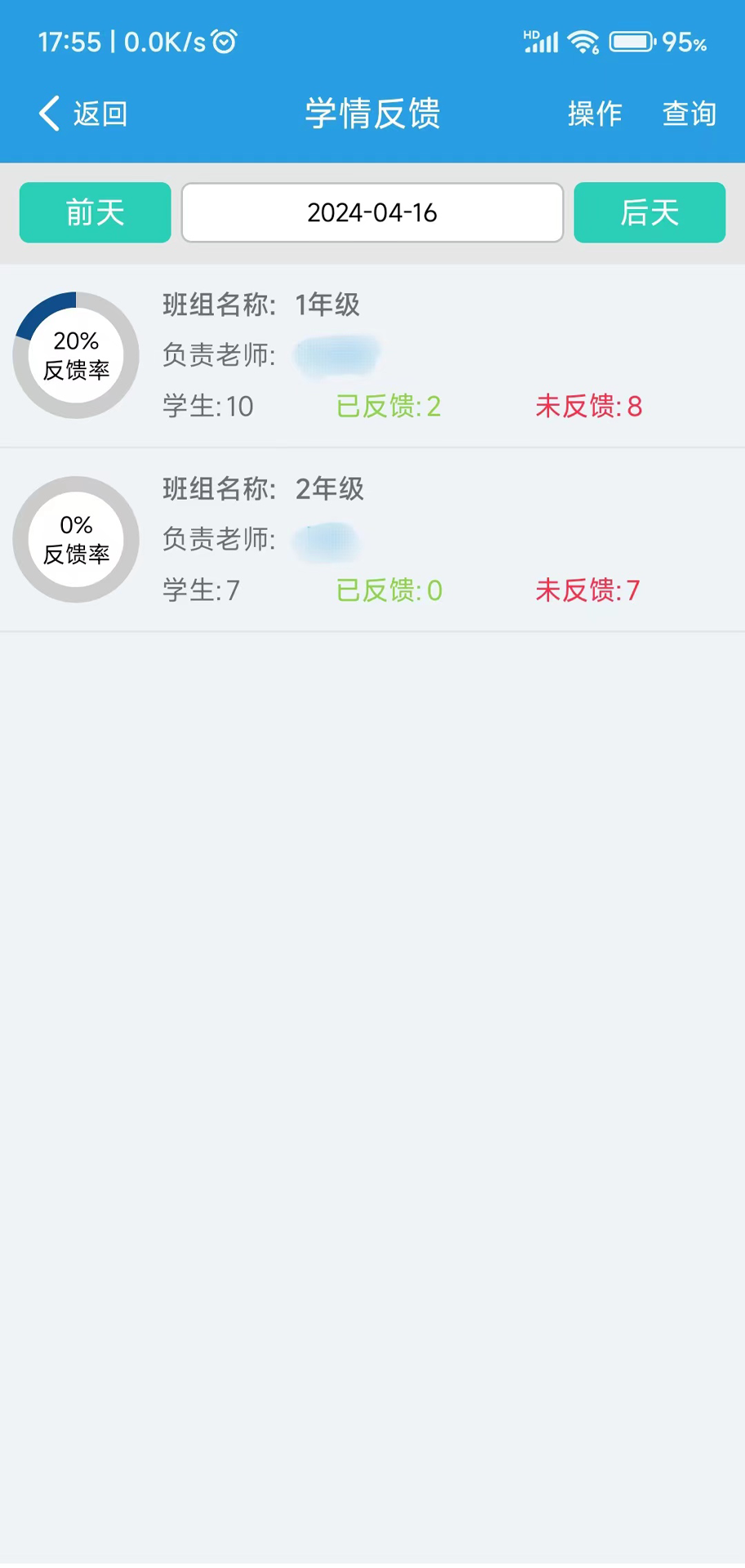Viewport: 745px width, 1568px height.
Task: Tap the battery icon in status bar
Action: tap(631, 41)
